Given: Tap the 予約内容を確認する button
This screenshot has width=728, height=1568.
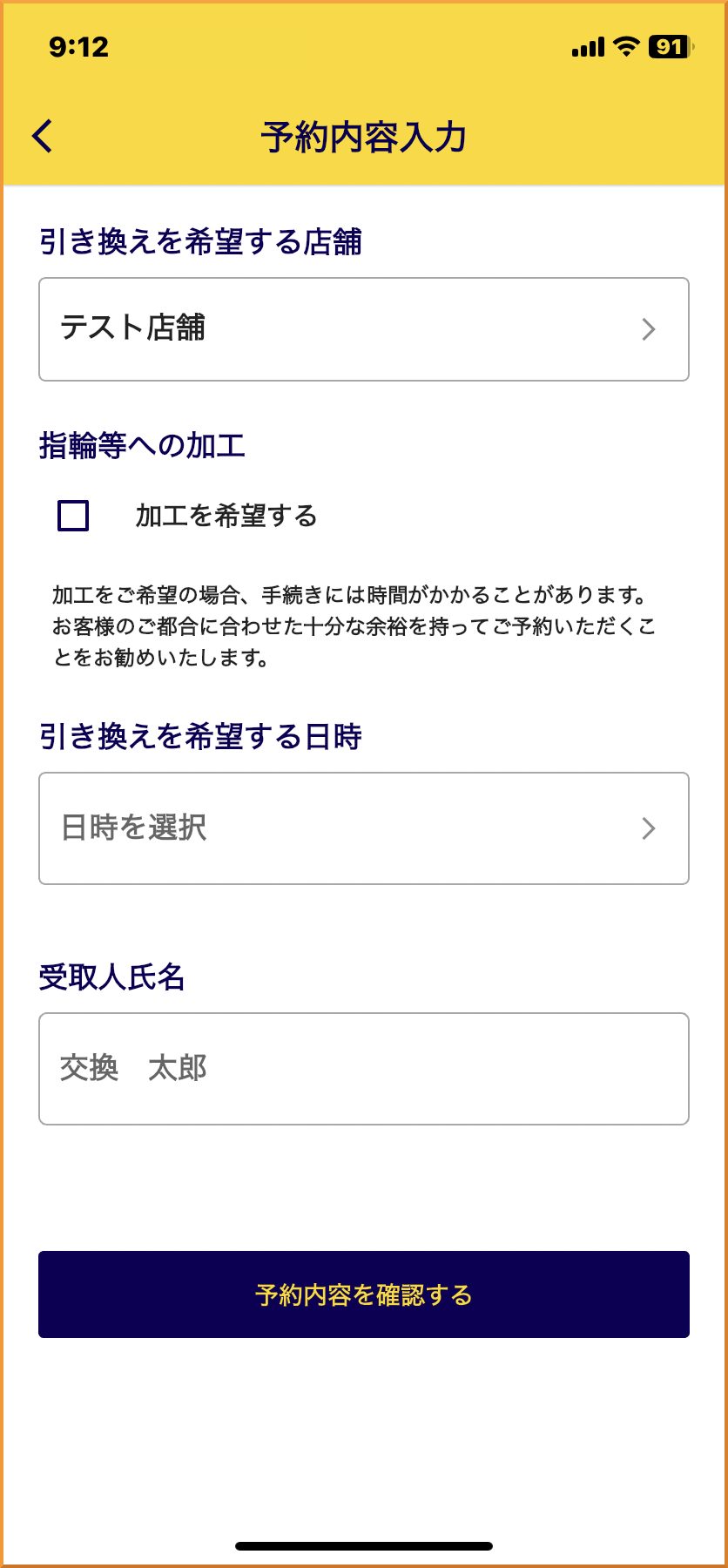Looking at the screenshot, I should 364,1294.
